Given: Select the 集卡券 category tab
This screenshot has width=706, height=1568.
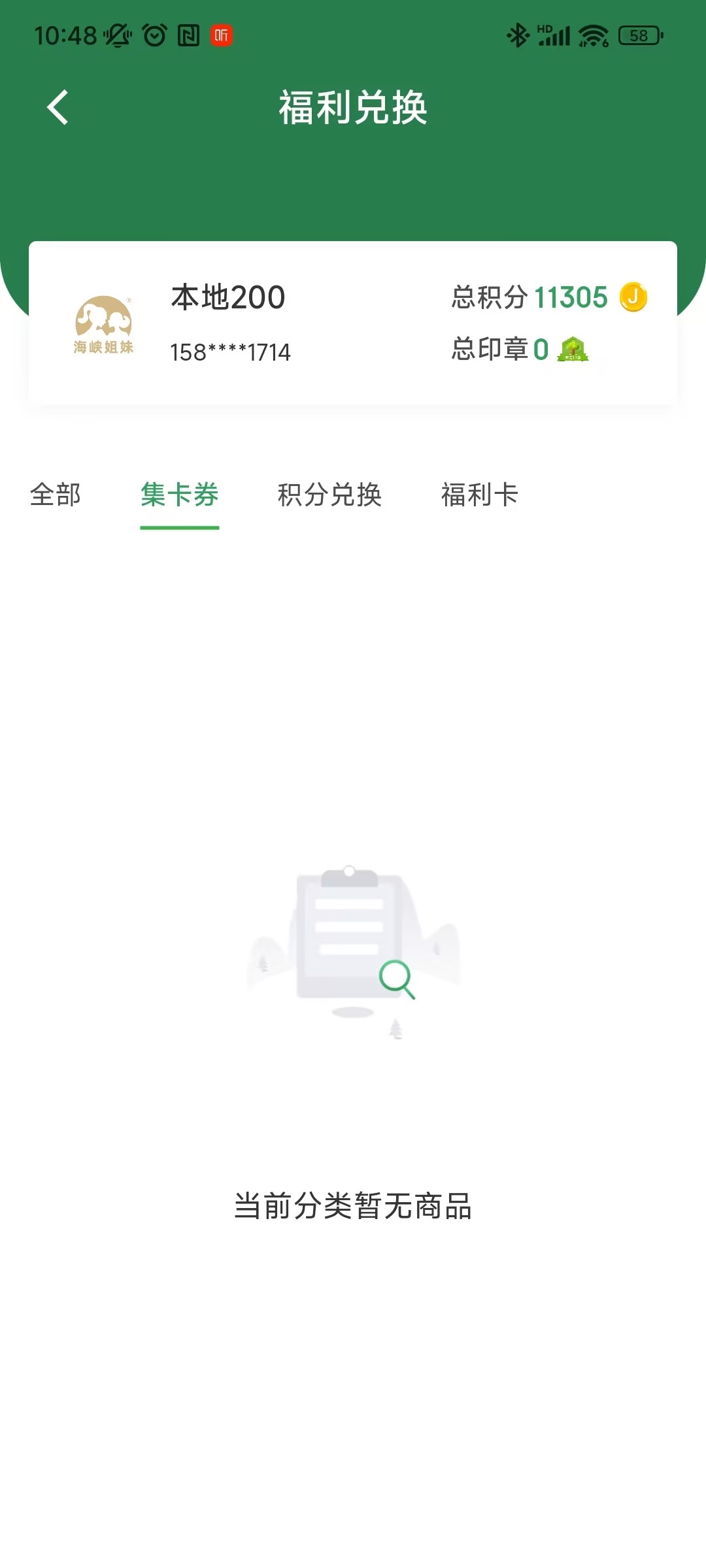Looking at the screenshot, I should [x=180, y=495].
